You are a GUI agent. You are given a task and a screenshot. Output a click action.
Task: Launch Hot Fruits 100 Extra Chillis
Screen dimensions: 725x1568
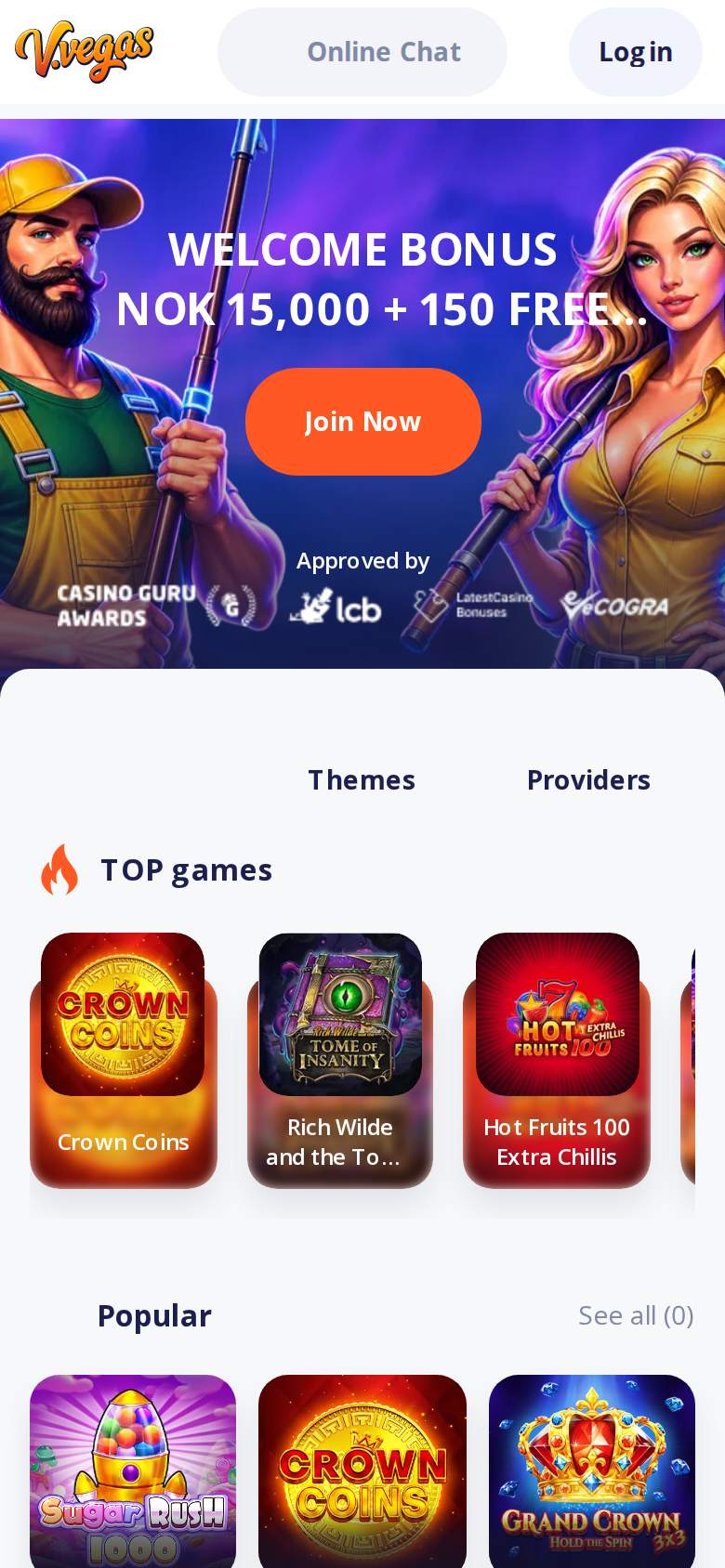pos(557,1060)
